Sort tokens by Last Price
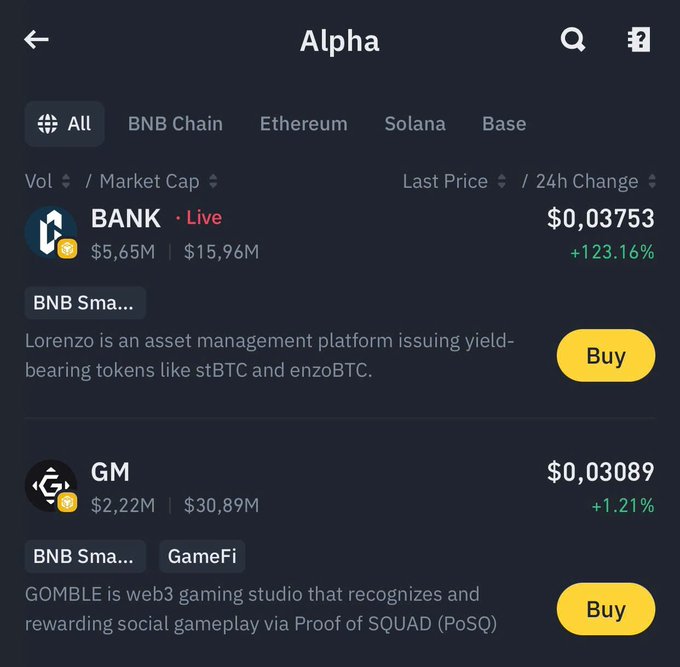The width and height of the screenshot is (680, 667). (x=454, y=181)
